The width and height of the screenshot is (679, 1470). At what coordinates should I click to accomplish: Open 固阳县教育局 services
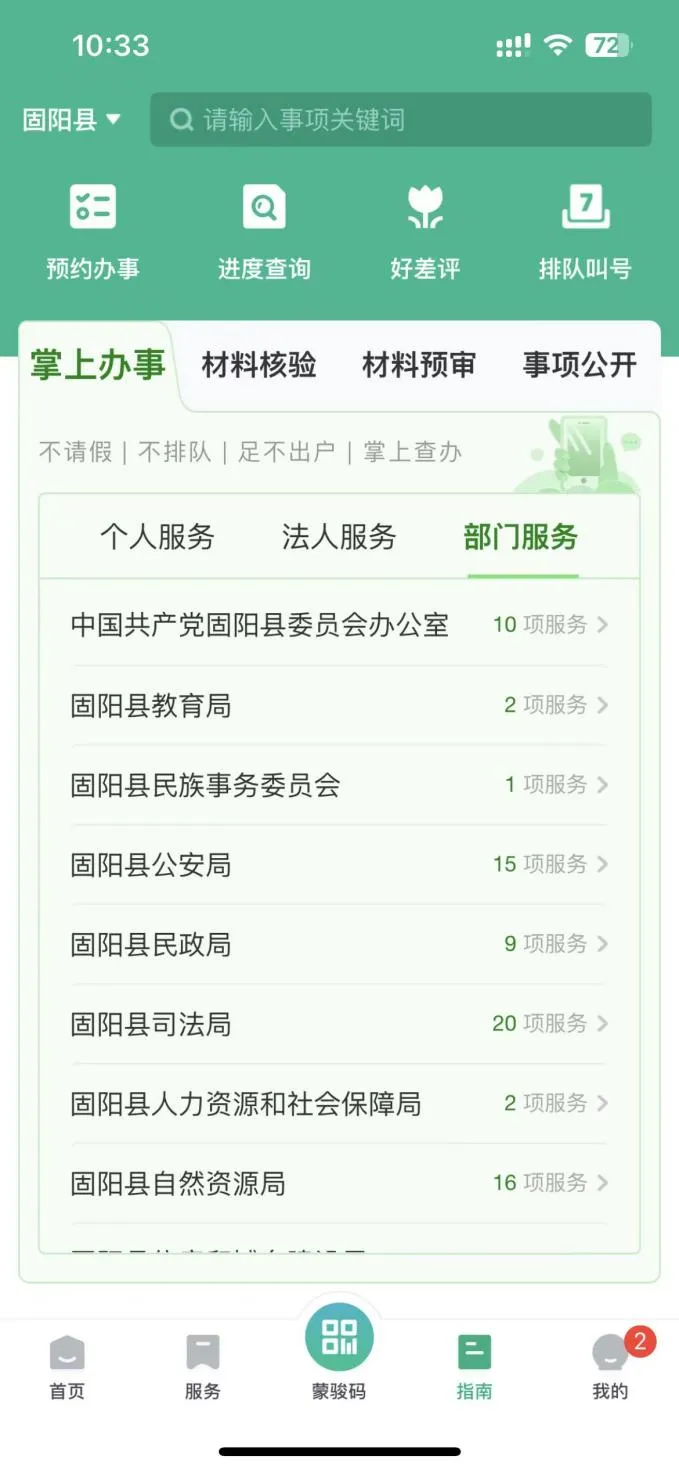(x=339, y=705)
